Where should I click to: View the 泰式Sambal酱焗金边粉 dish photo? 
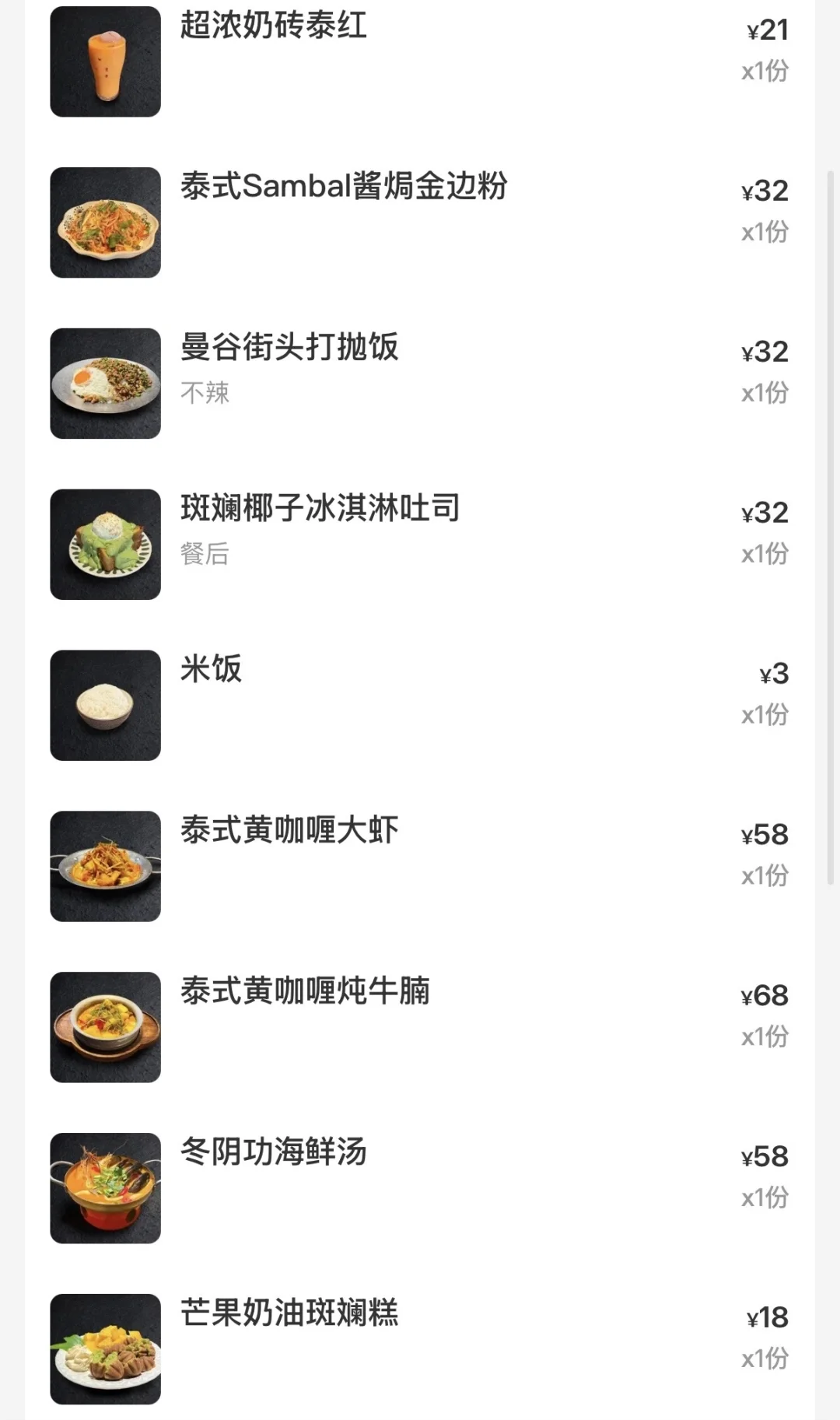coord(105,223)
